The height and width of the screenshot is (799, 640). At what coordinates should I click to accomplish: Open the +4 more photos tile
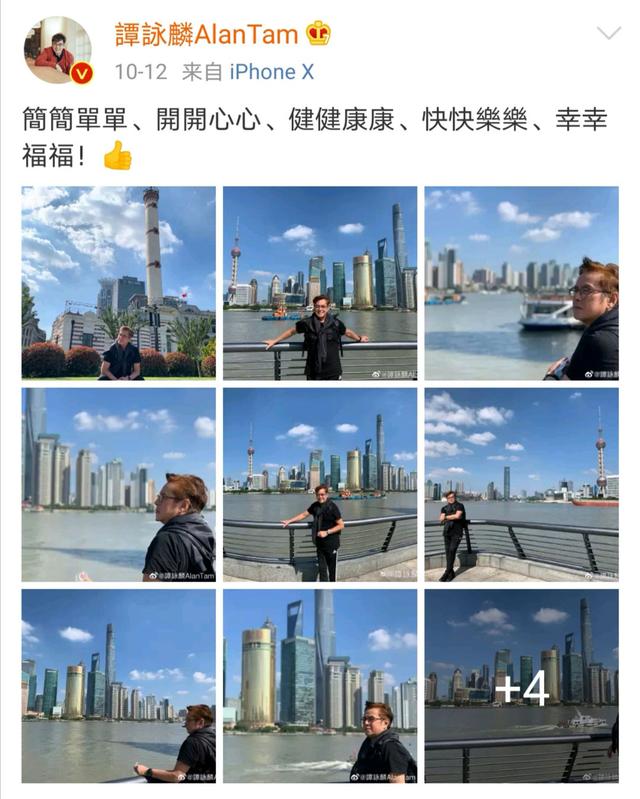(521, 686)
